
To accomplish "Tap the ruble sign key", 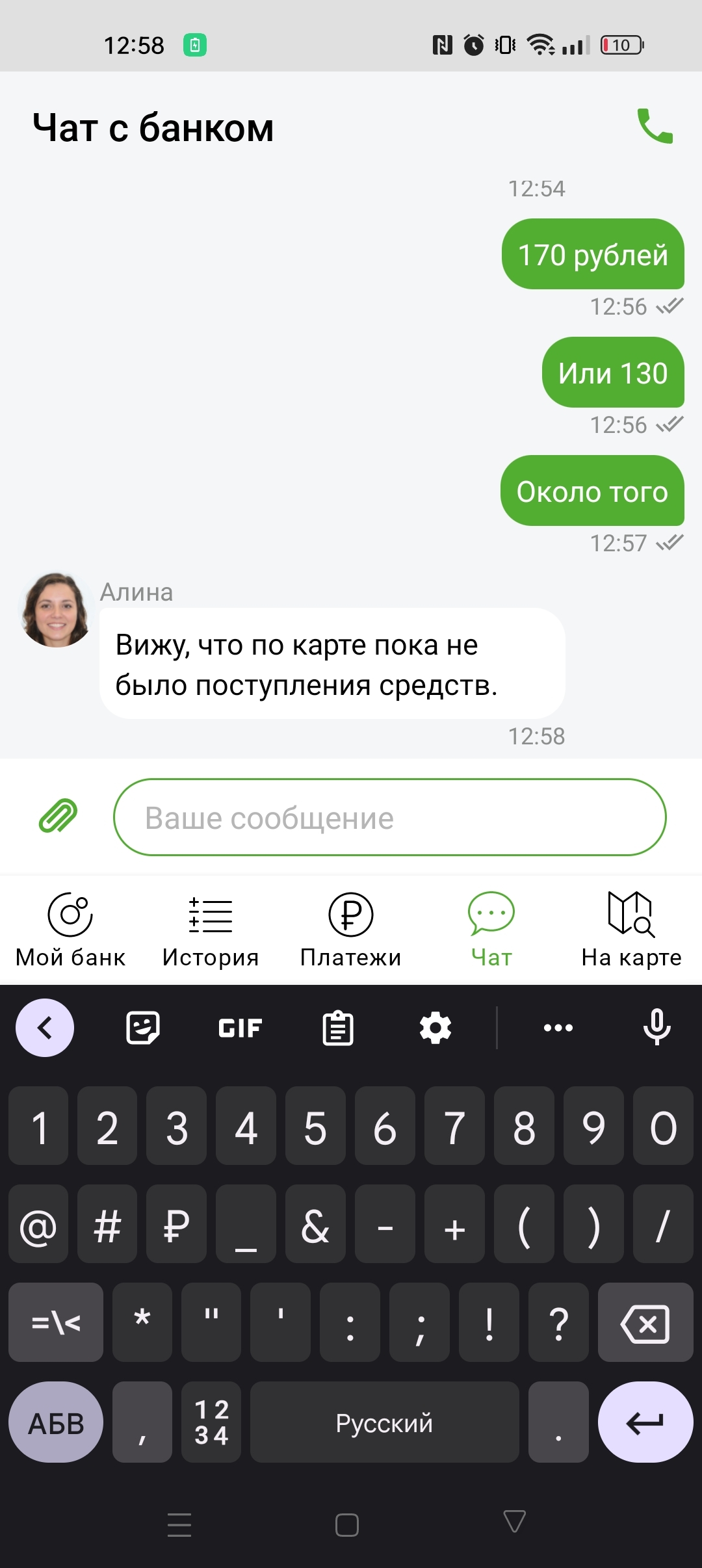I will (176, 1223).
